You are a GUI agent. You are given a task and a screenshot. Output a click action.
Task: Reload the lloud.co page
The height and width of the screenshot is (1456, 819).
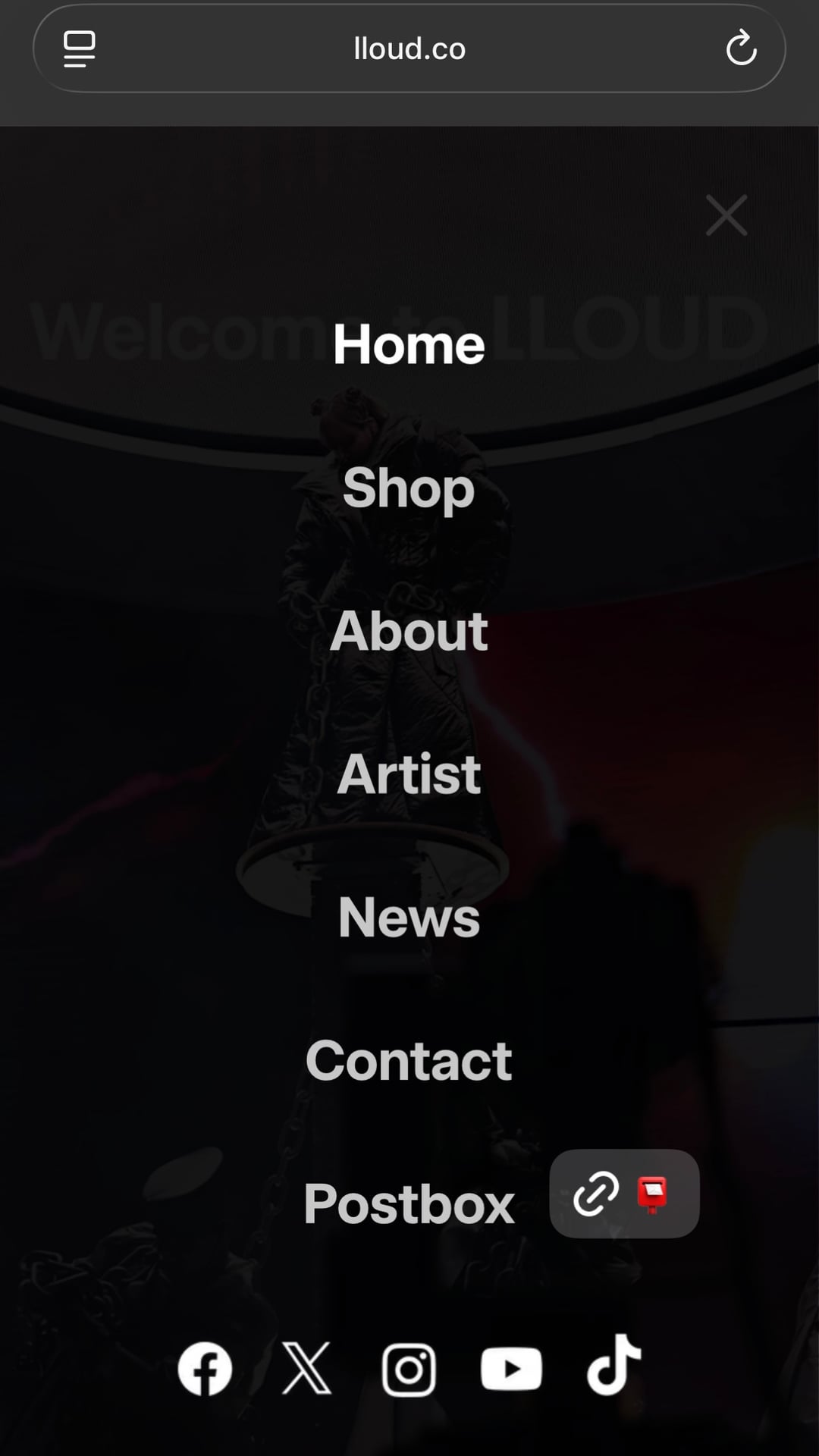tap(741, 49)
